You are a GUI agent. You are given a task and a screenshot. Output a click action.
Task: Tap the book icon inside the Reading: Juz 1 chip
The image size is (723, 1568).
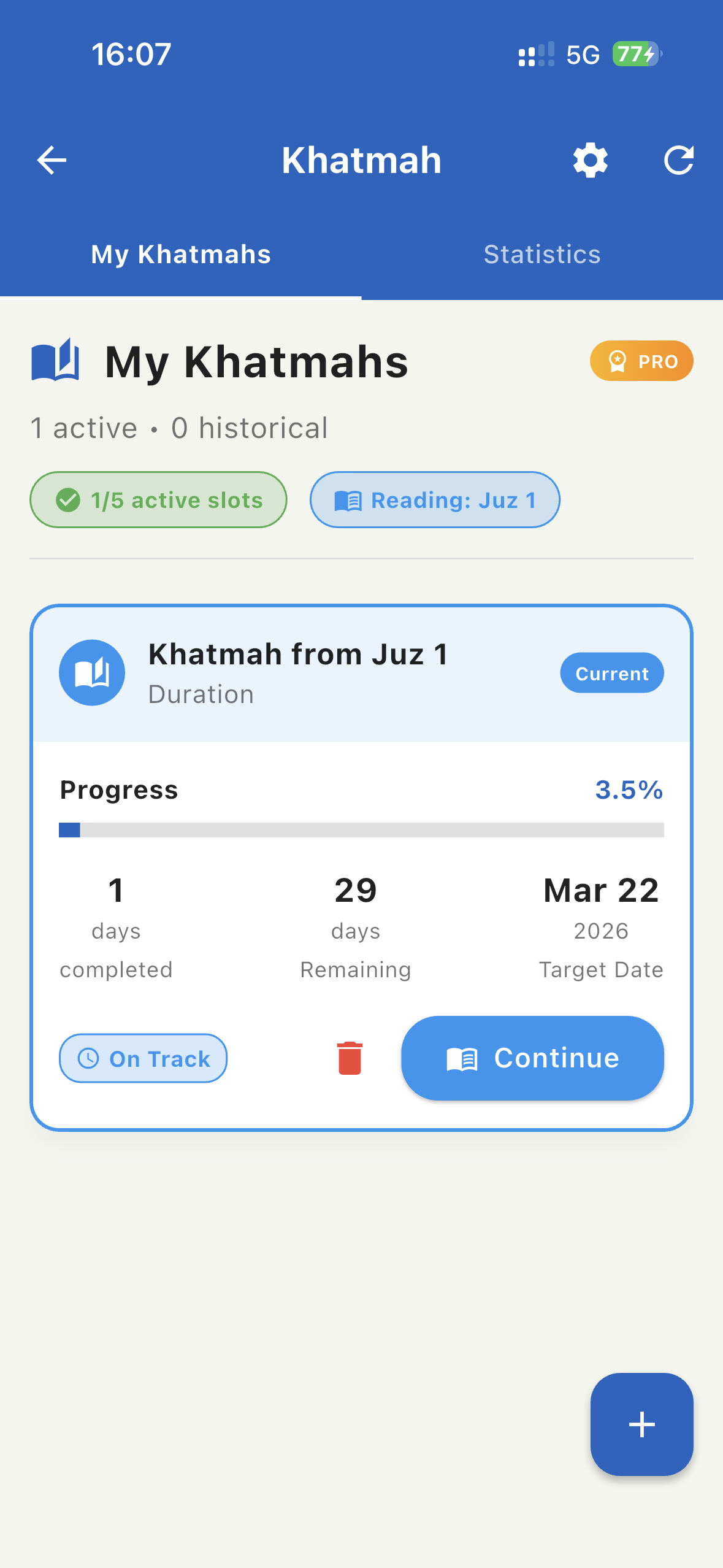(x=348, y=500)
